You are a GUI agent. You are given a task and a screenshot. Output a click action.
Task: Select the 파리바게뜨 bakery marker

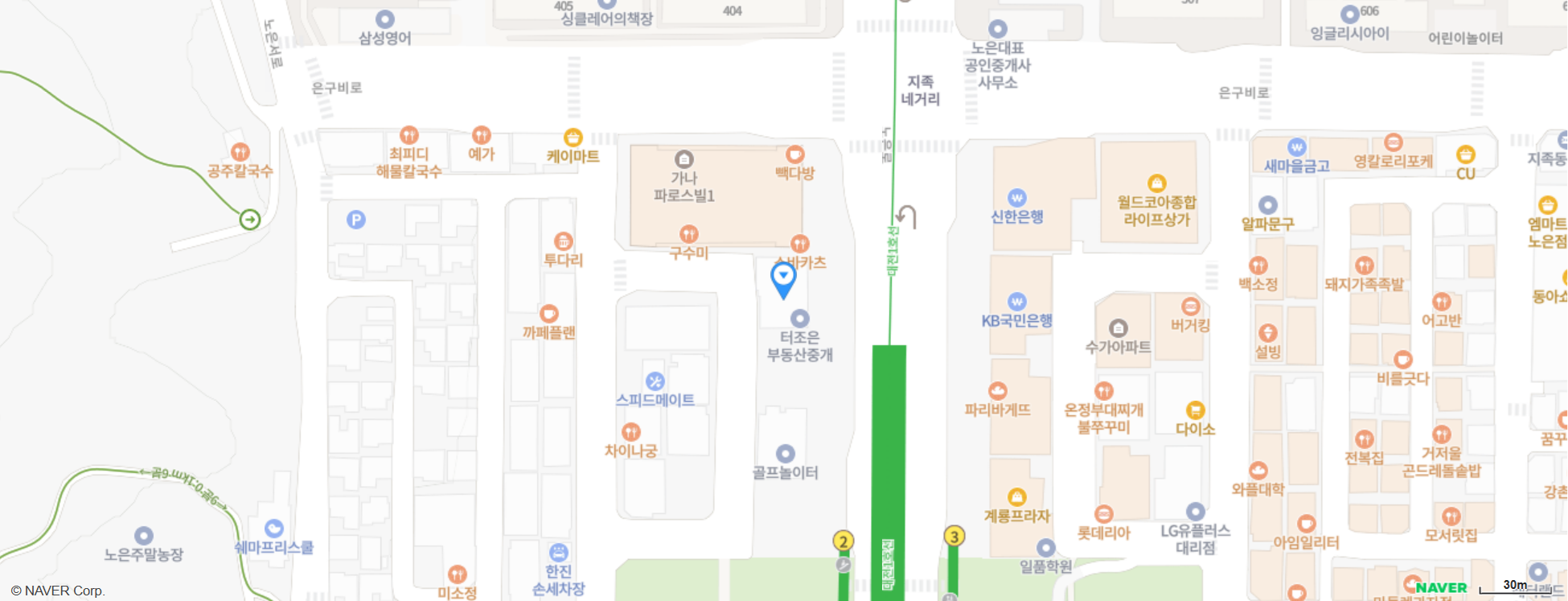(x=997, y=391)
